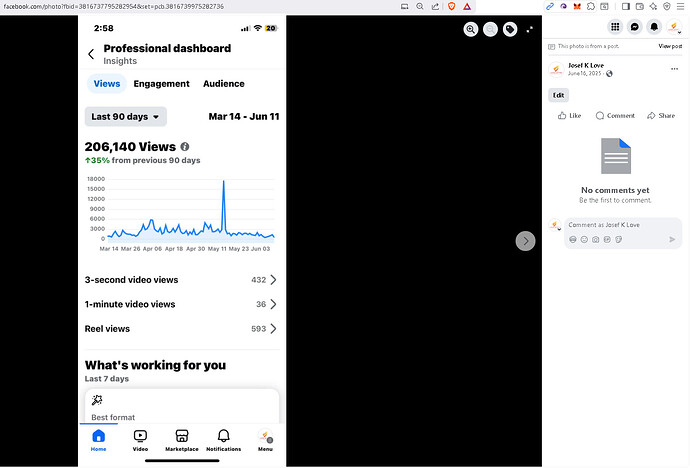The image size is (690, 468).
Task: Open the Facebook menu grid
Action: click(x=615, y=27)
